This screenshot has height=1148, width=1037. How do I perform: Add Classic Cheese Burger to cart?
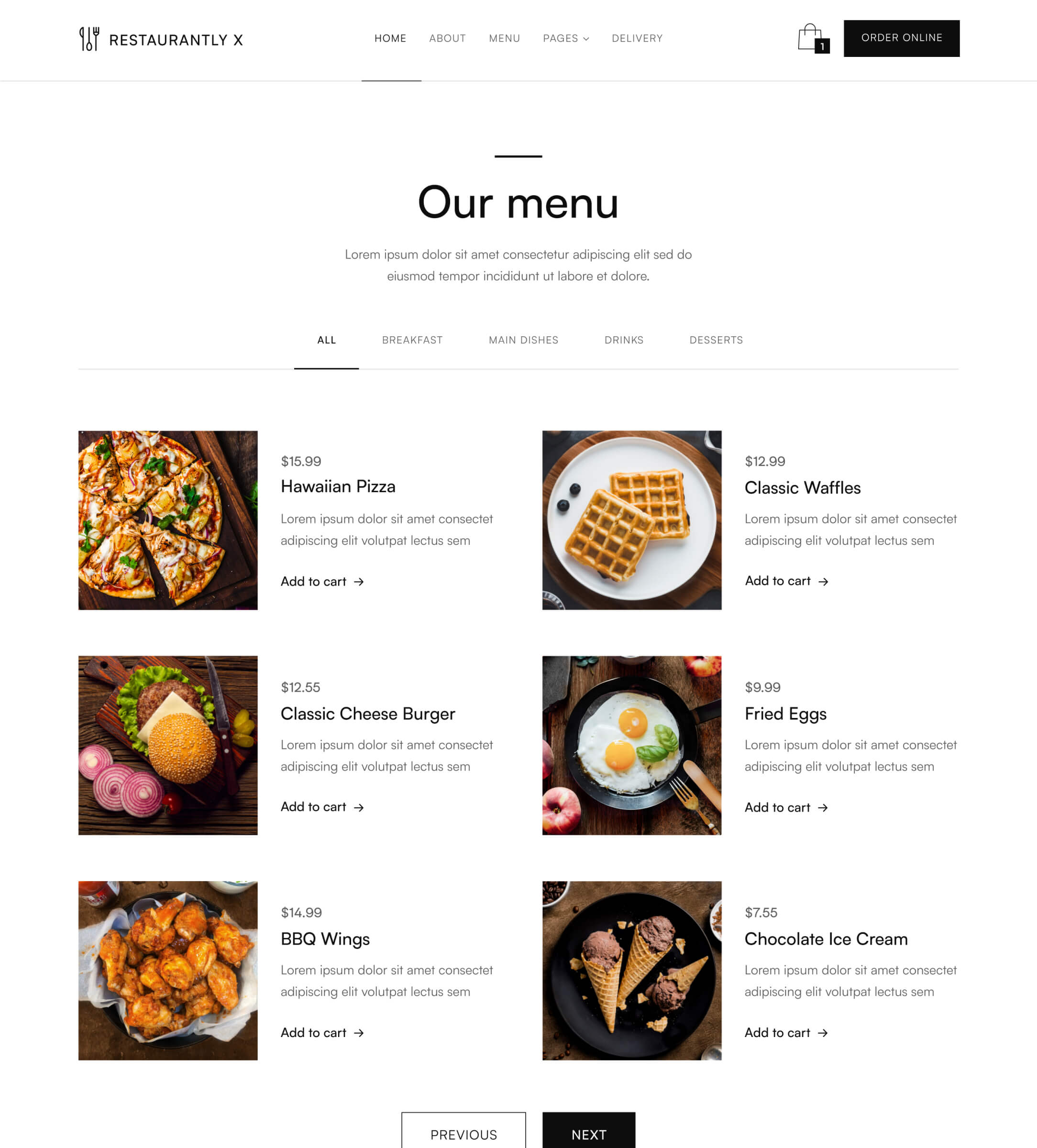coord(322,807)
